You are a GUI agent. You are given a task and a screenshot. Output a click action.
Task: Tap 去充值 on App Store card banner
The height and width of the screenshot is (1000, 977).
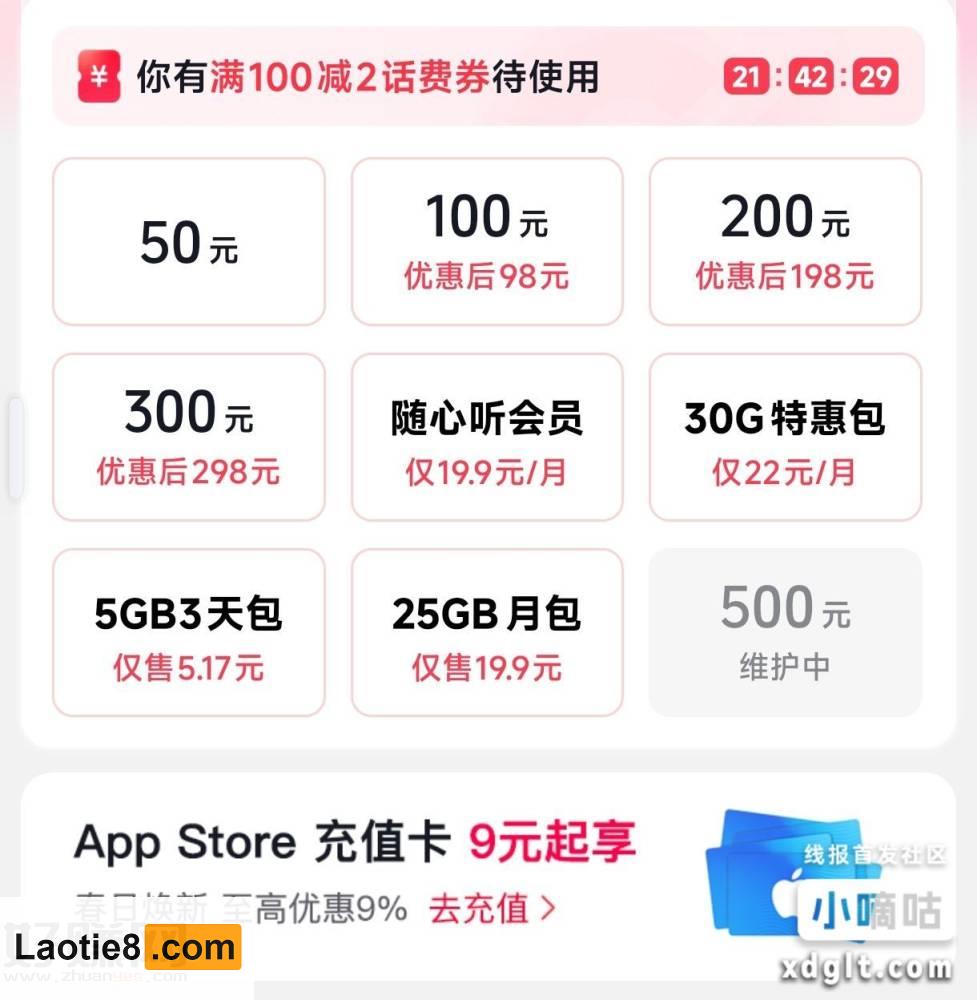[x=491, y=908]
